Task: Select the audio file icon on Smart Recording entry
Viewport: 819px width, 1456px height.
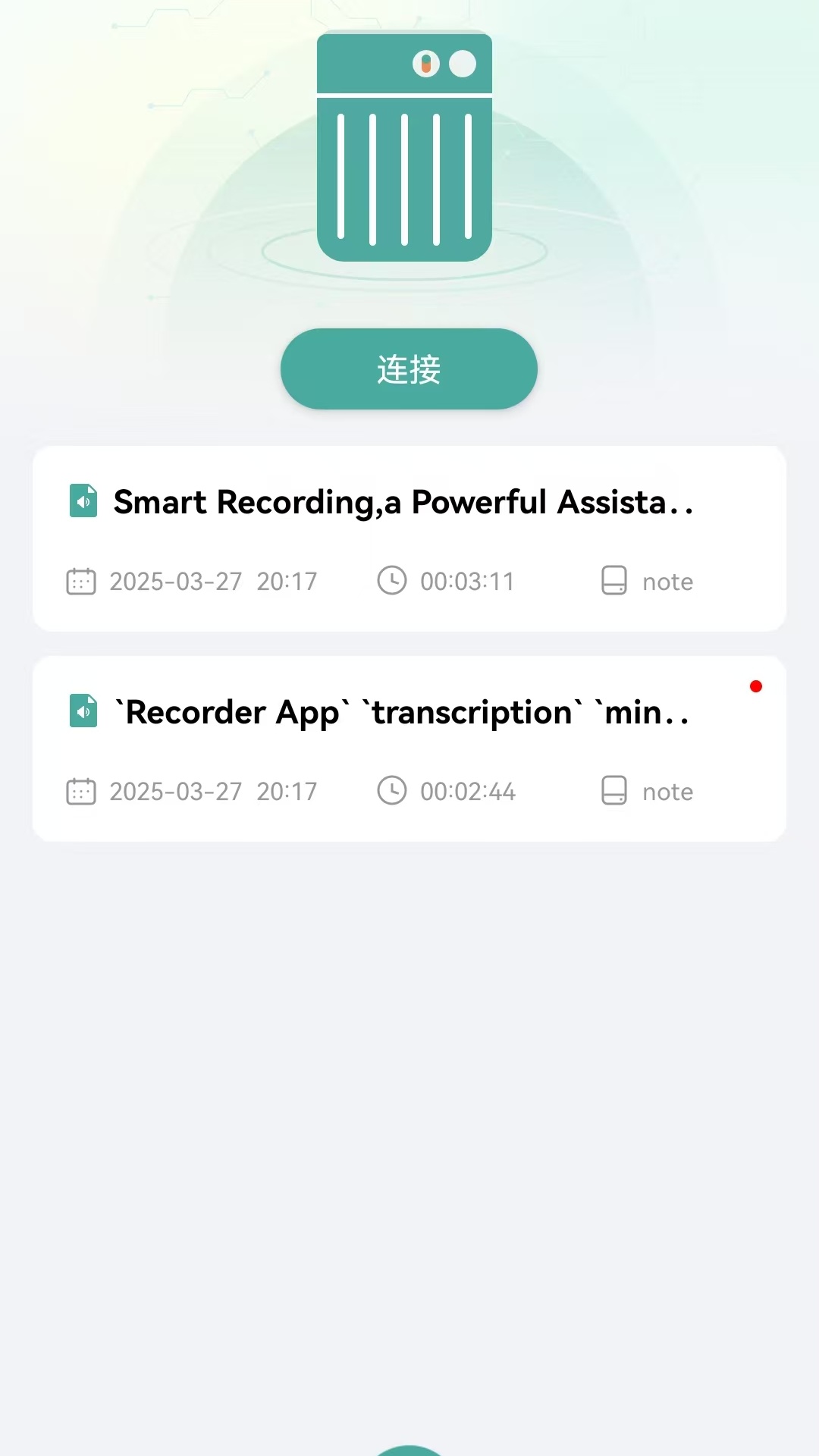Action: (83, 500)
